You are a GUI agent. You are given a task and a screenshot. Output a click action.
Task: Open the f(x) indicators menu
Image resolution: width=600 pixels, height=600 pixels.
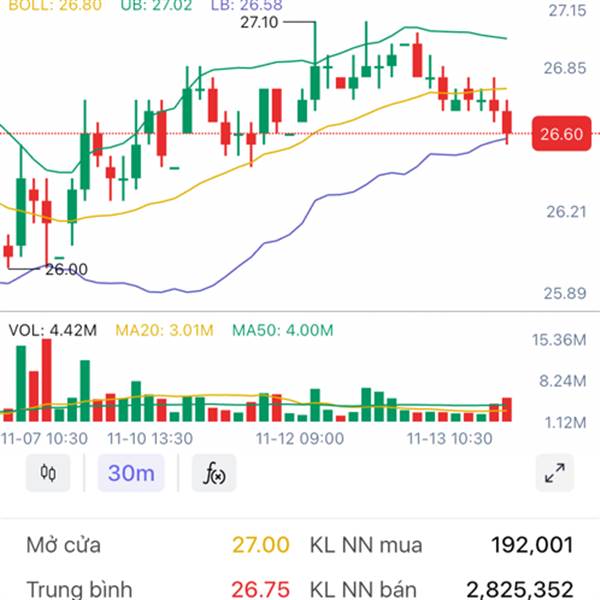[x=214, y=473]
